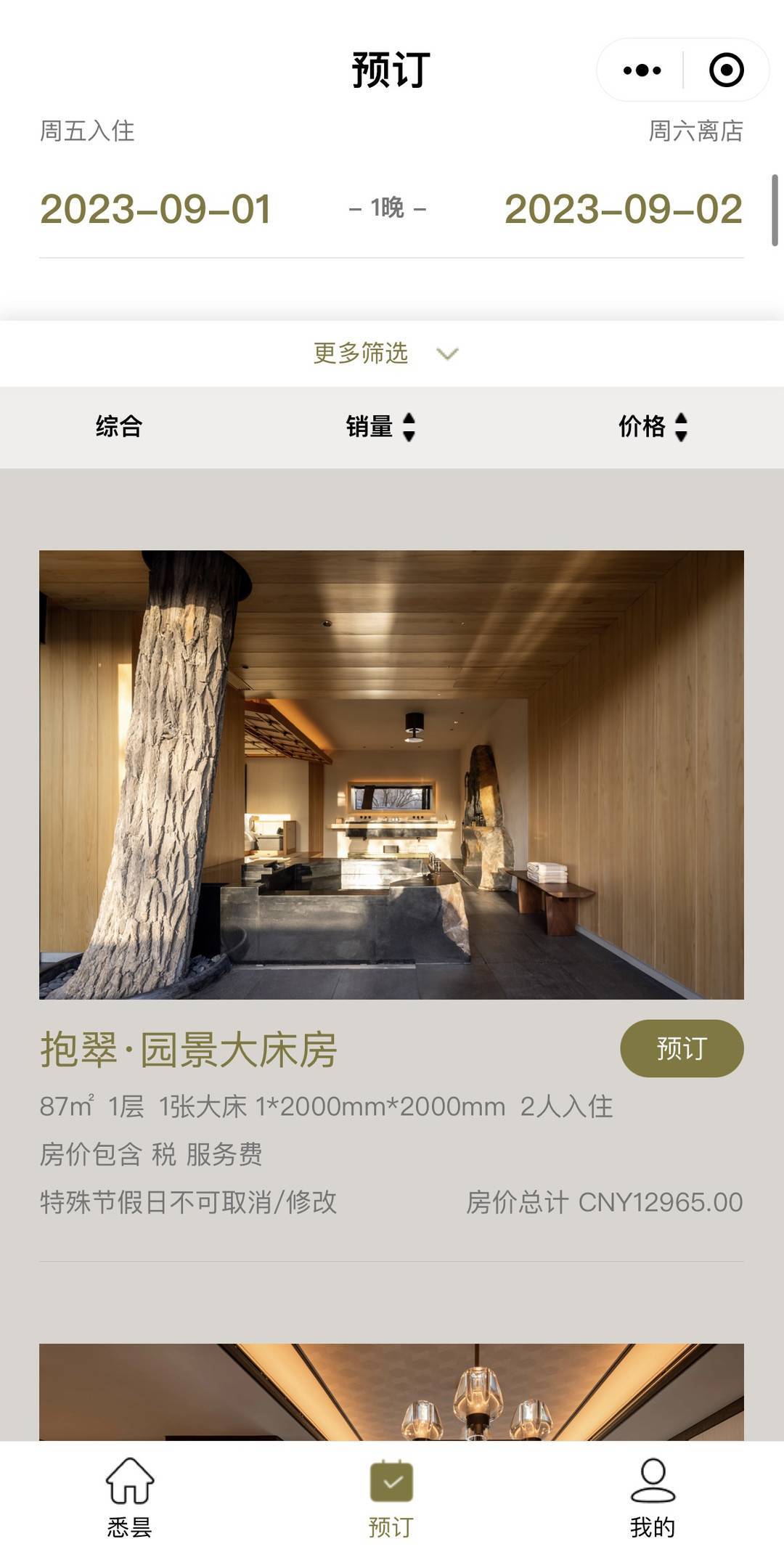
Task: Open the 抱翠·园景大床房 room photo
Action: [x=391, y=775]
